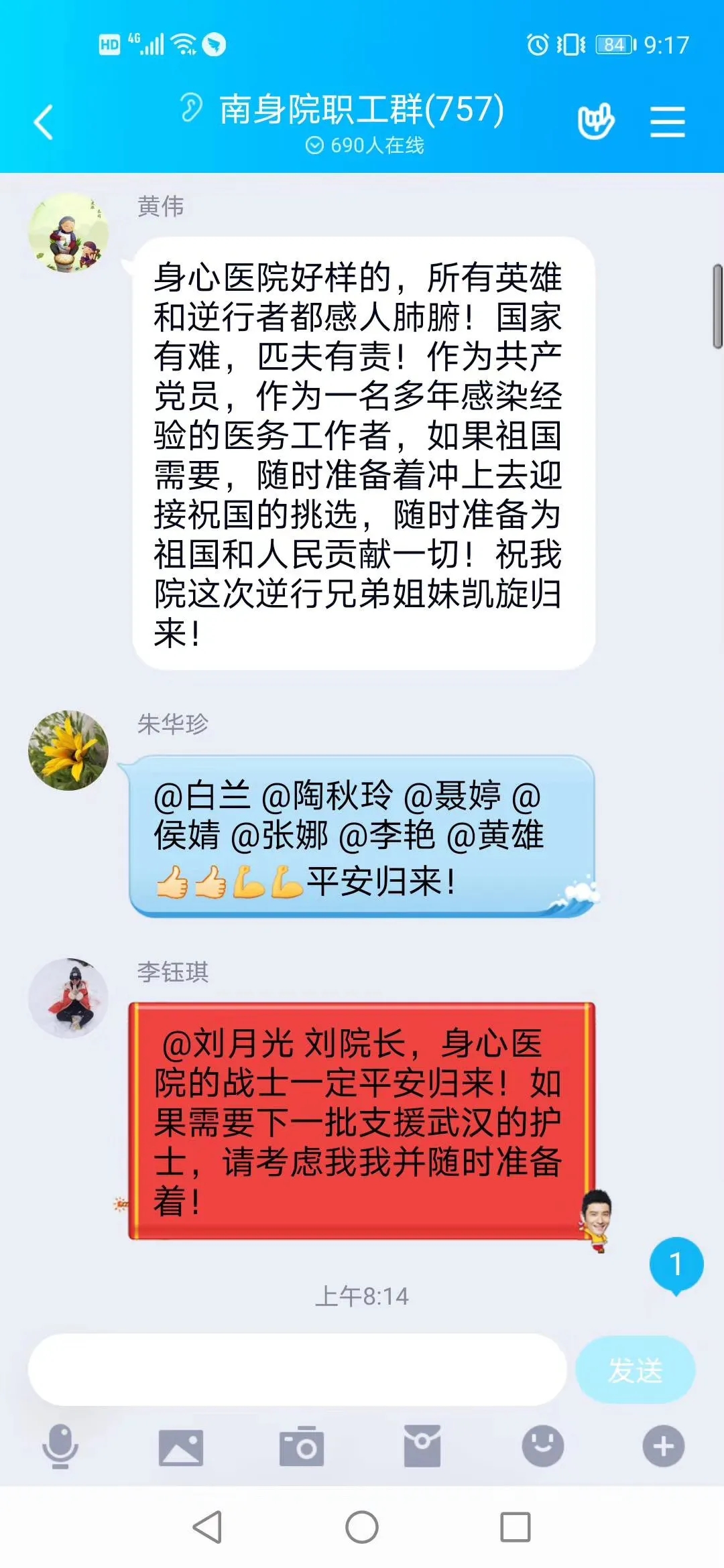
Task: Tap the system home button
Action: pyautogui.click(x=362, y=1527)
